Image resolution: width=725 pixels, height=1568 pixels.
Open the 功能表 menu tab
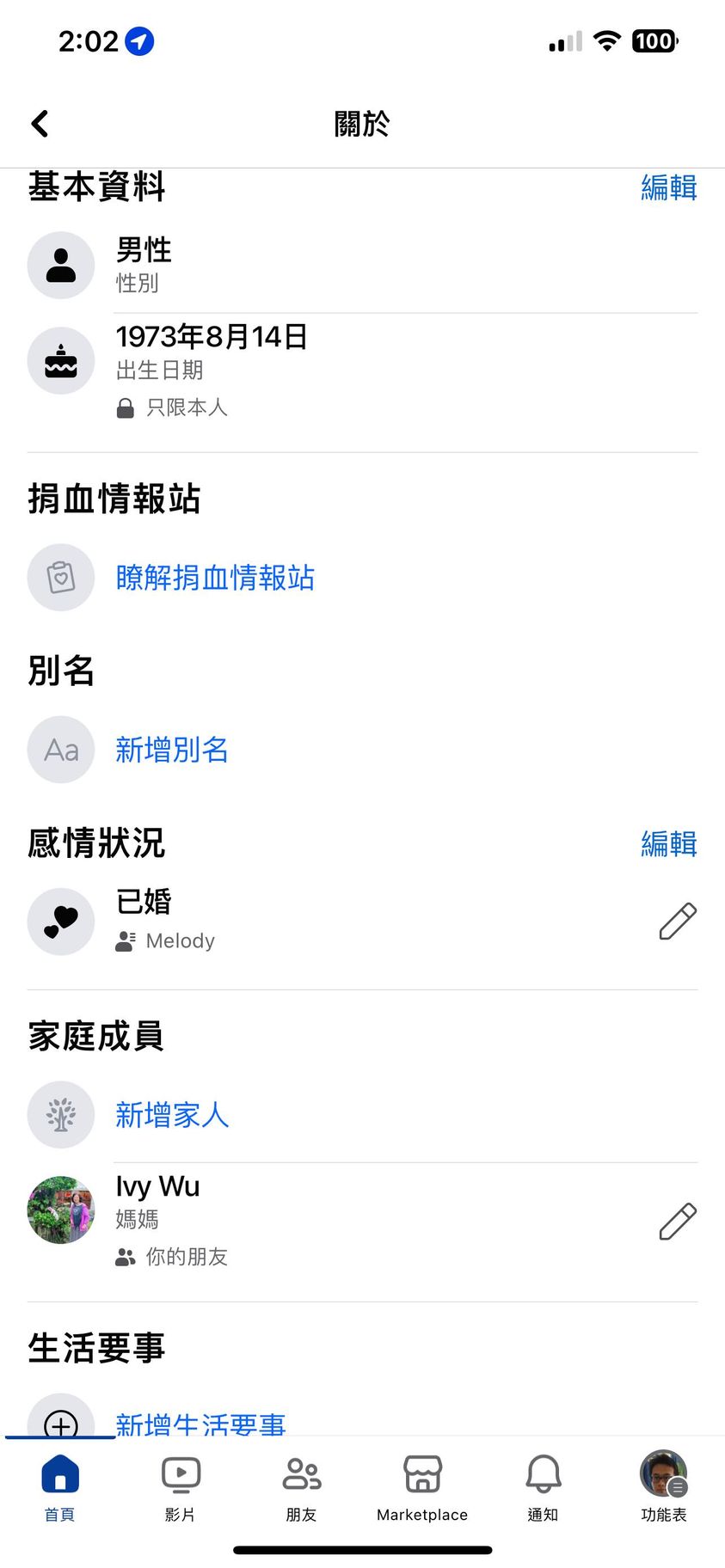point(663,1489)
